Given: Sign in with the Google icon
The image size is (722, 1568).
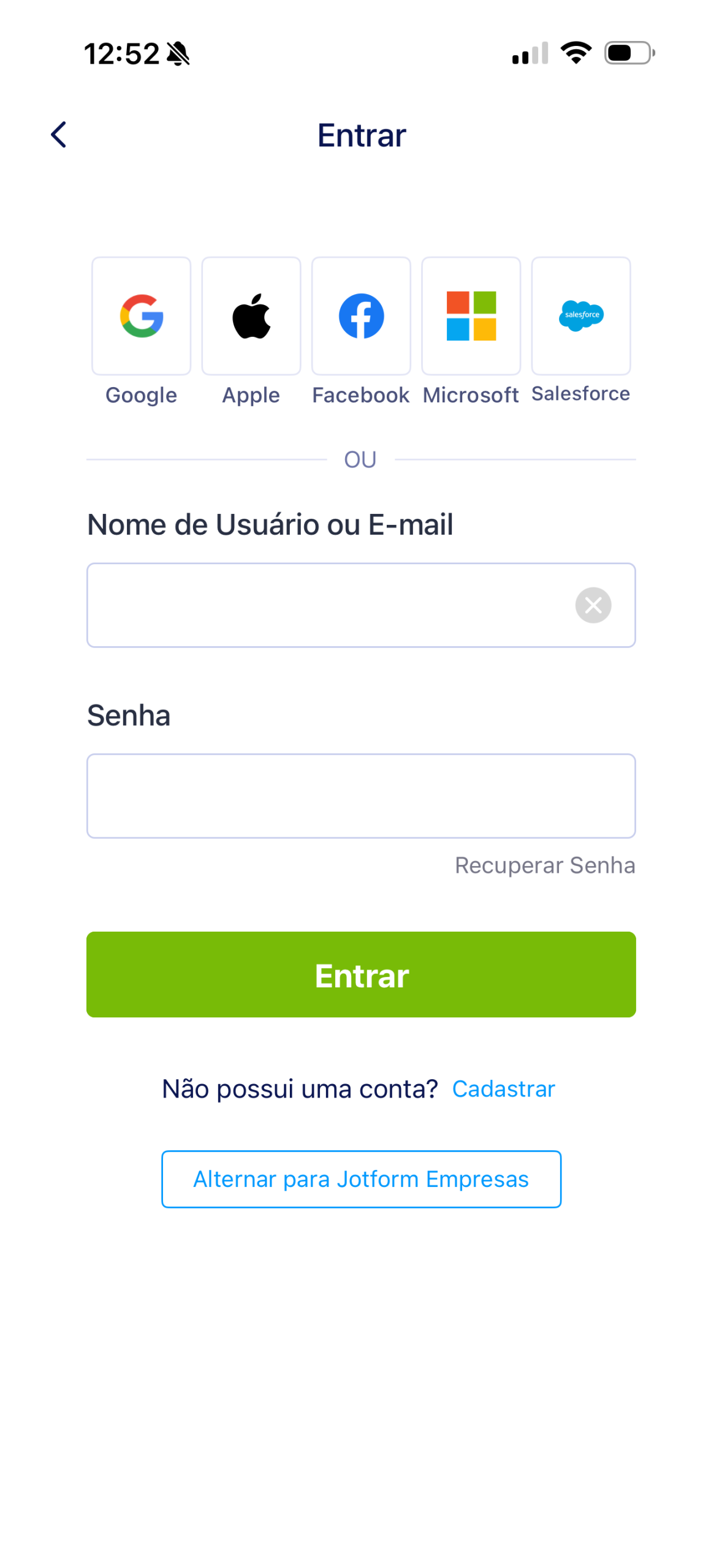Looking at the screenshot, I should (x=141, y=315).
